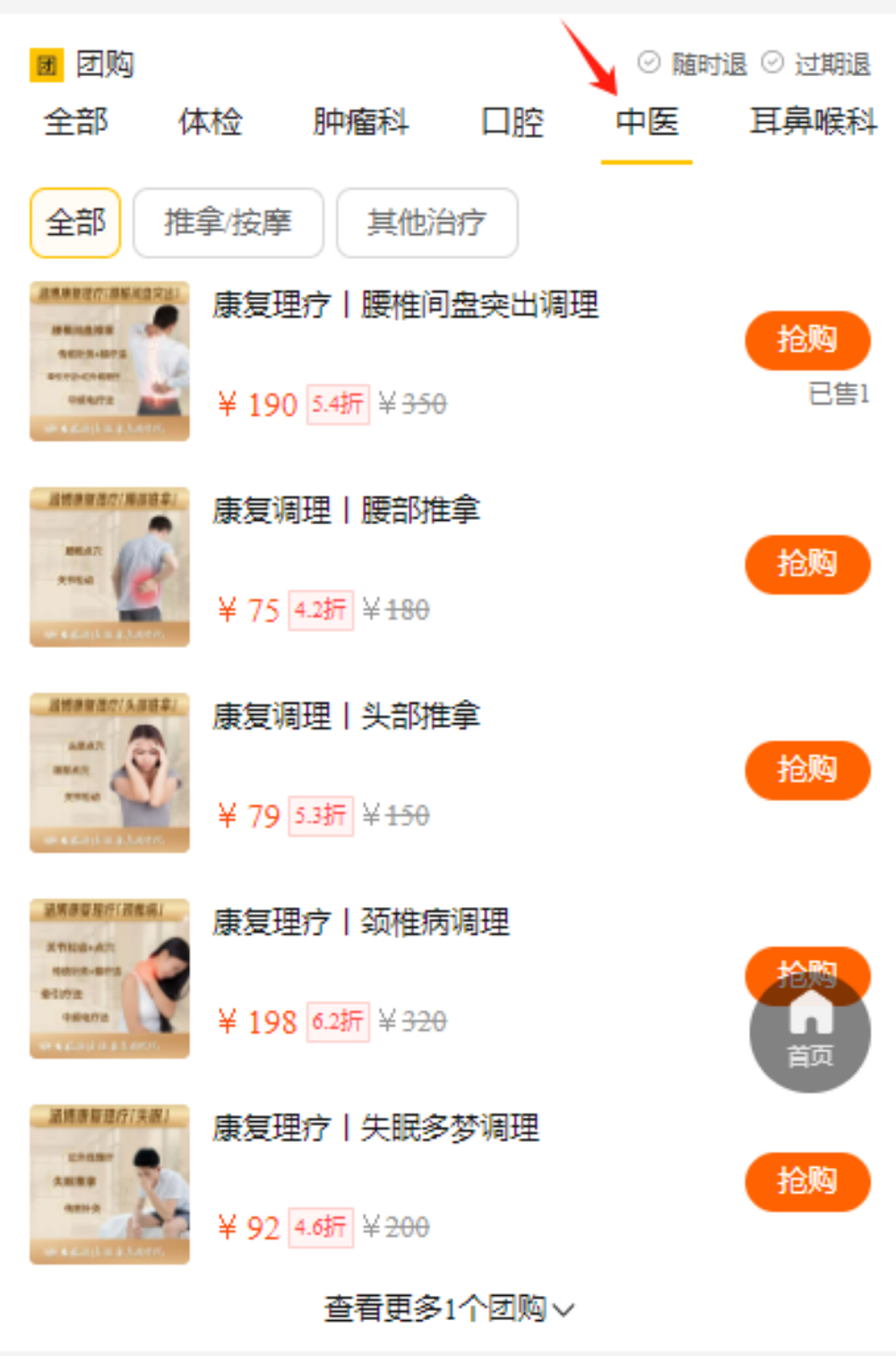The image size is (896, 1356).
Task: Filter by 推拿/按摩
Action: (228, 222)
